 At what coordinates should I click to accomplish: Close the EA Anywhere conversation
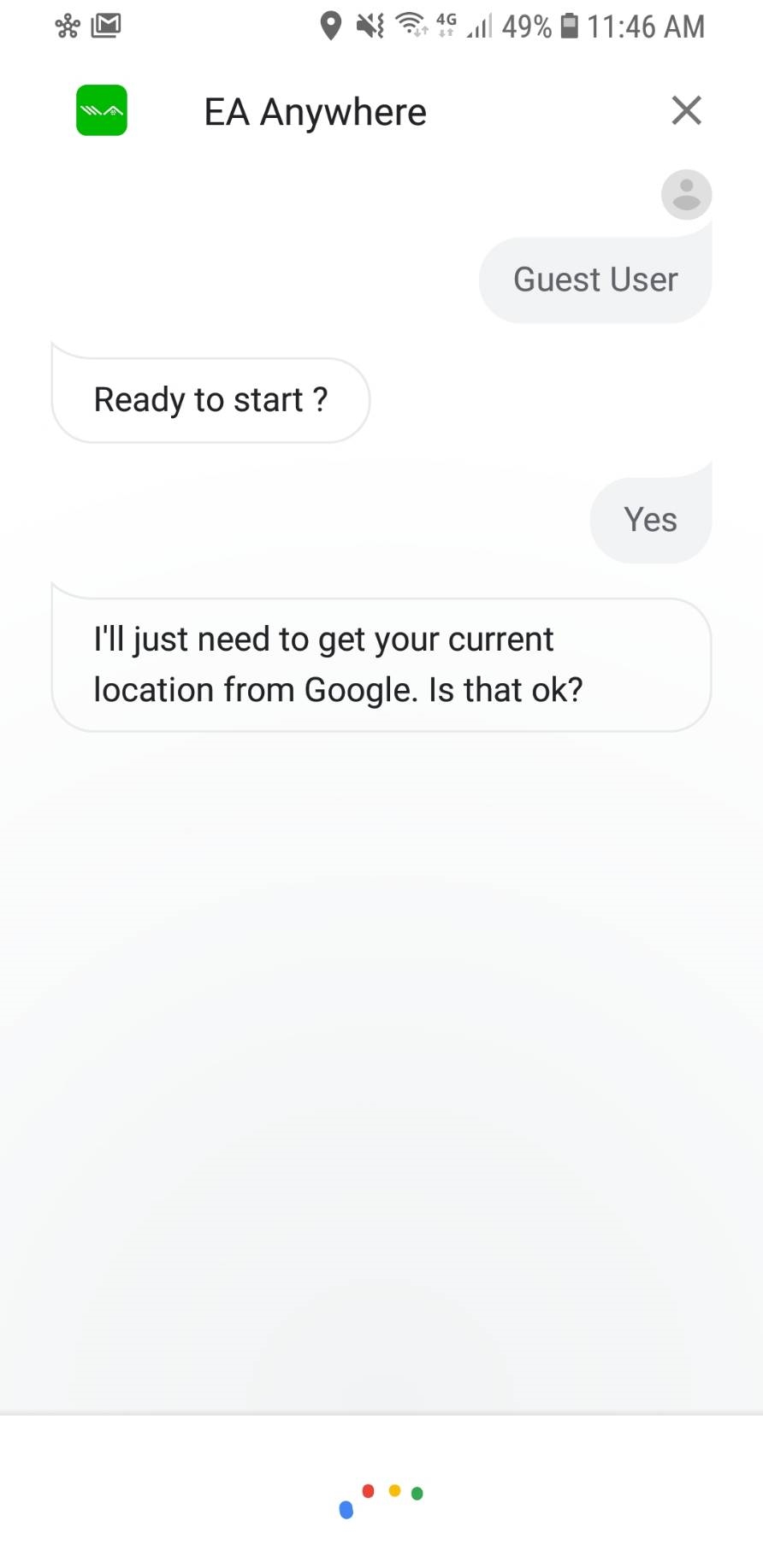coord(686,110)
